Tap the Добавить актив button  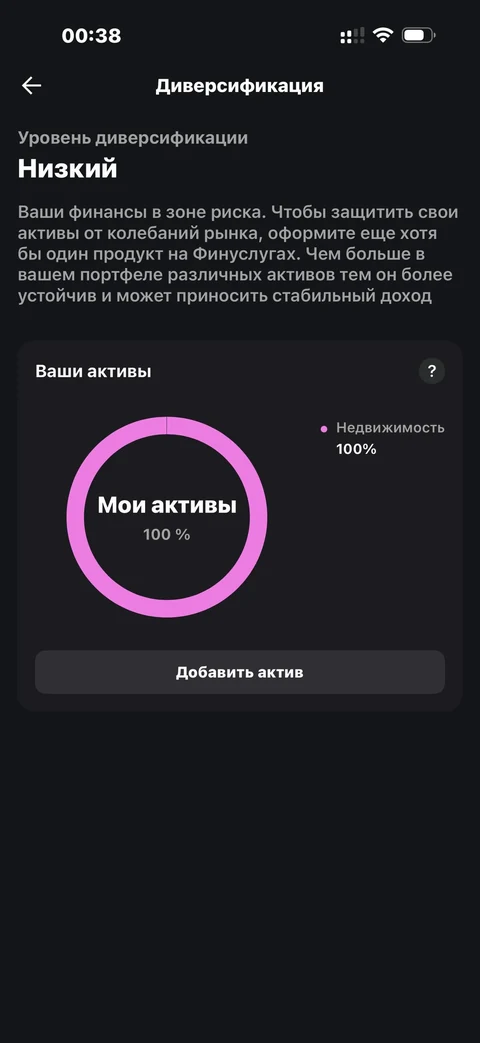point(239,672)
